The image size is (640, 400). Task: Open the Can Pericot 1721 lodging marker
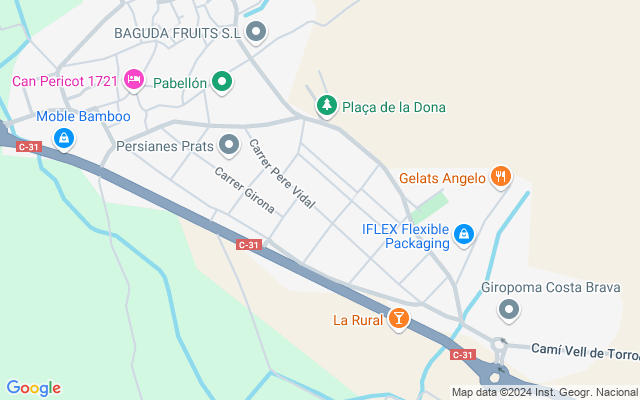[x=134, y=80]
